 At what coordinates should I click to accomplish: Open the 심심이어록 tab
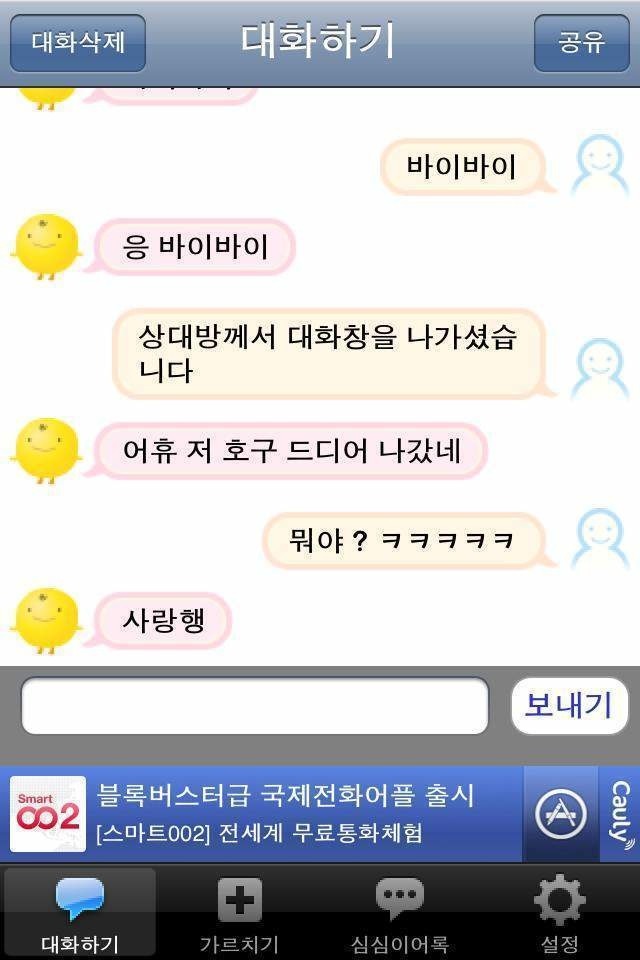[400, 912]
